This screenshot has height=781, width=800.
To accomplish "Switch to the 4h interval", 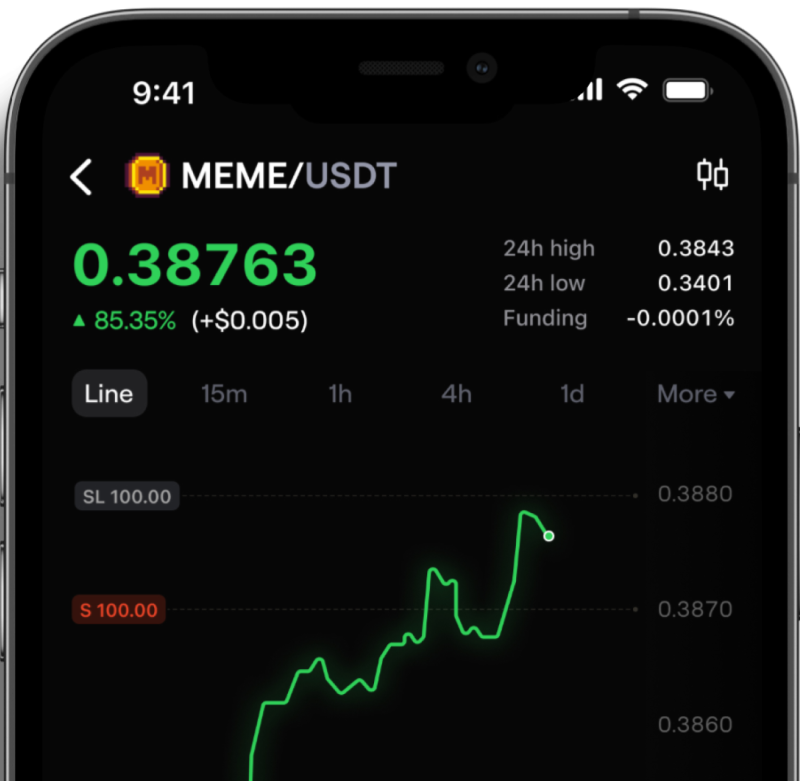I will point(456,394).
